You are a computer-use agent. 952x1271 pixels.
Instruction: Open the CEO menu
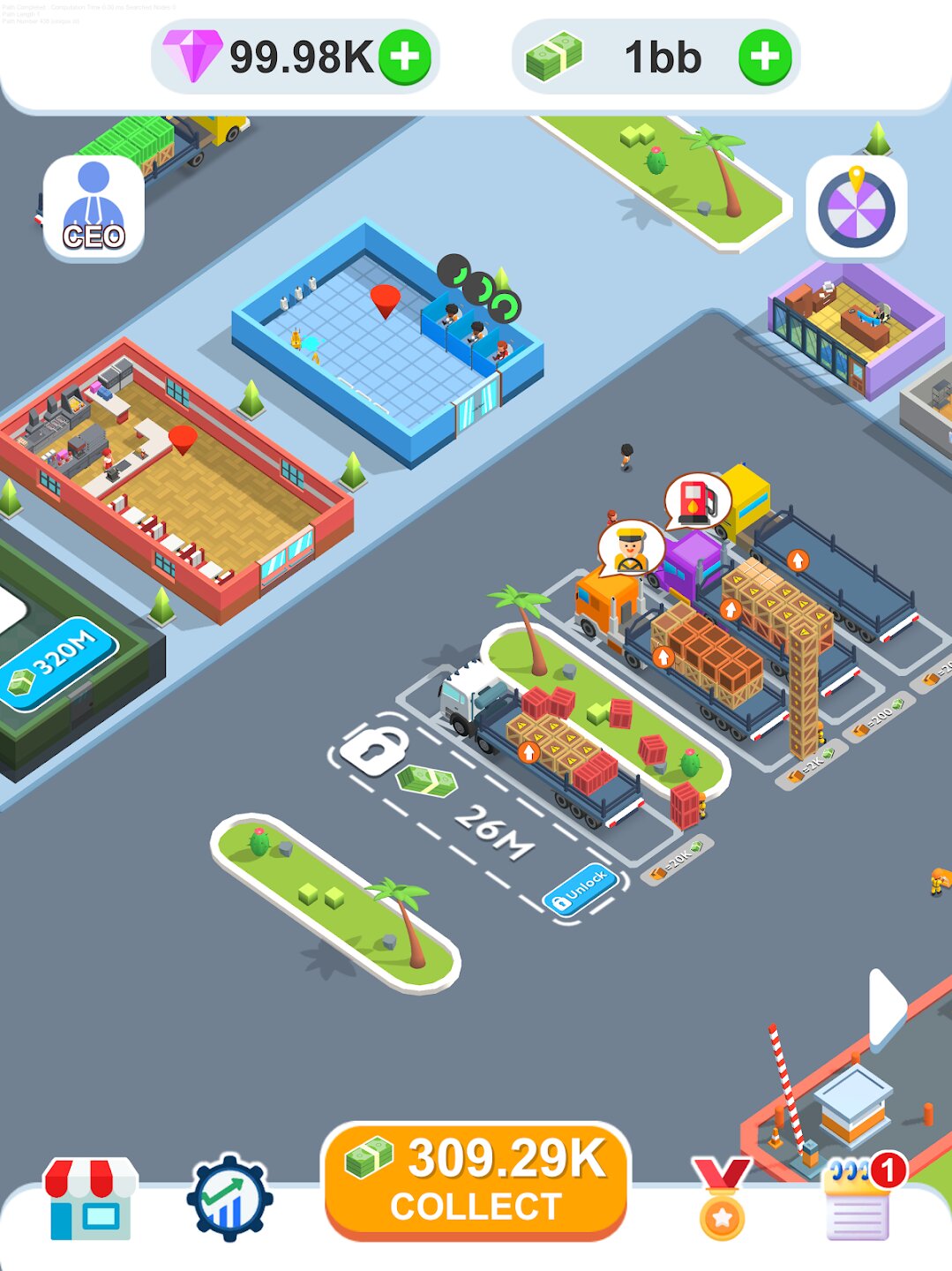point(94,208)
